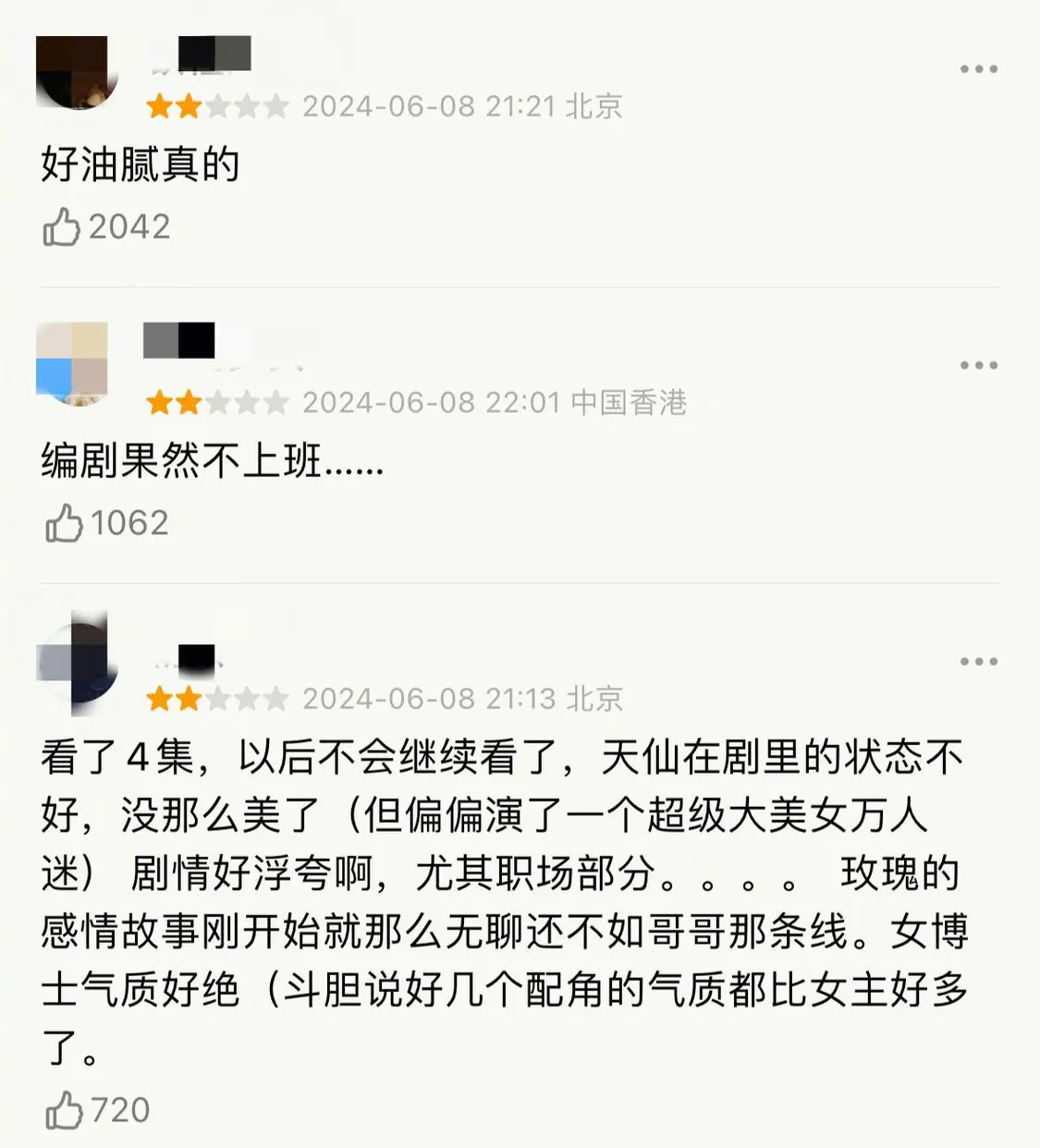Open avatar of the 21:13 北京 reviewer
Screen dimensions: 1040x1148
click(x=76, y=662)
